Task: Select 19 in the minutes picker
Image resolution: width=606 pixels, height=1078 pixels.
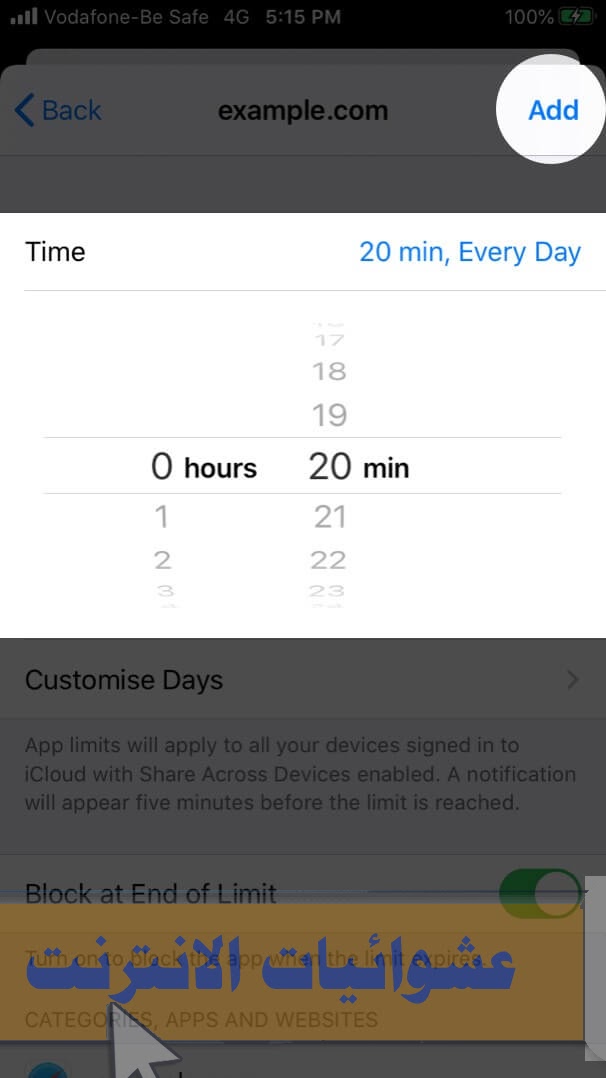Action: click(329, 414)
